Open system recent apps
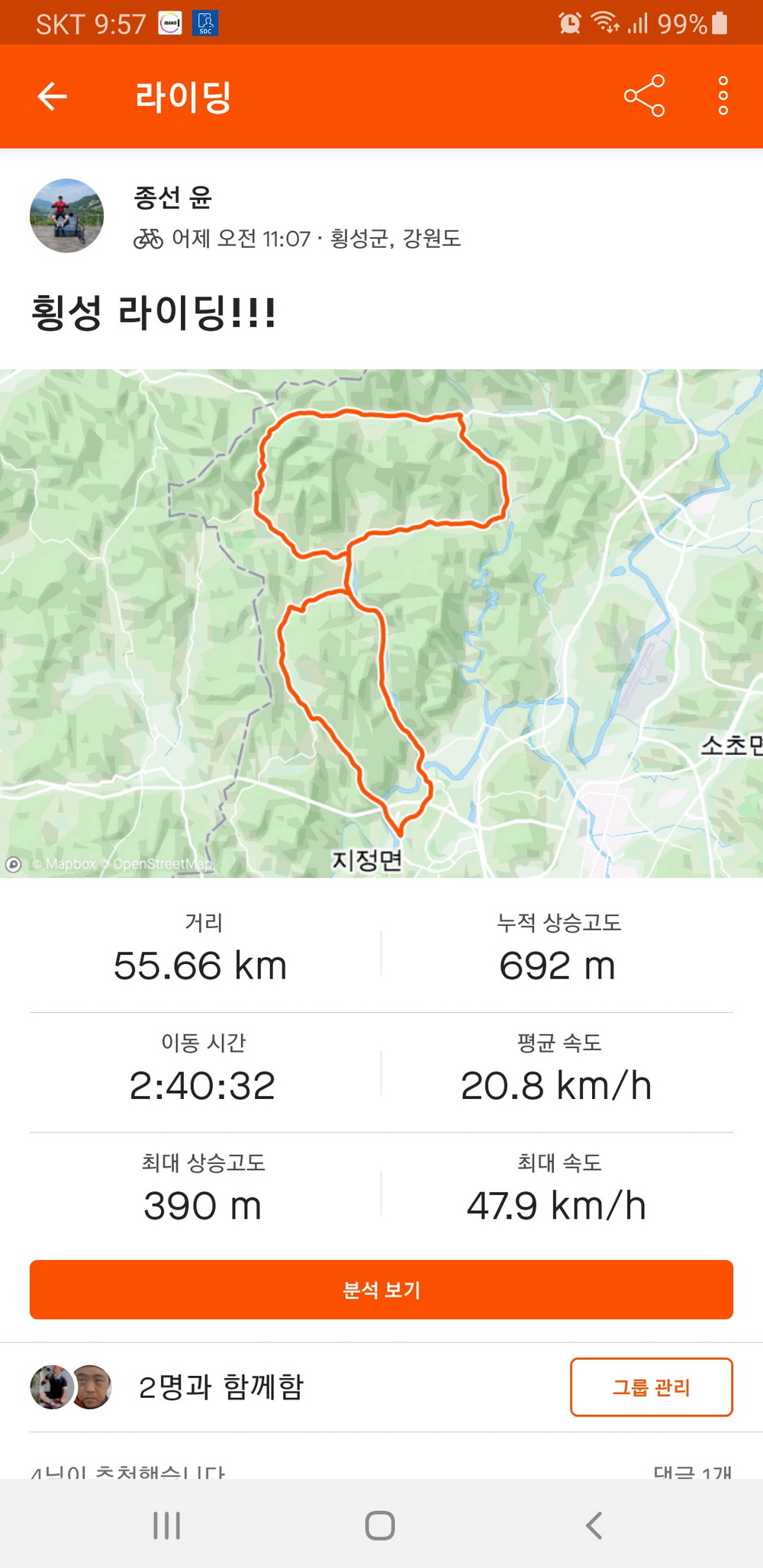The image size is (763, 1568). 166,1525
